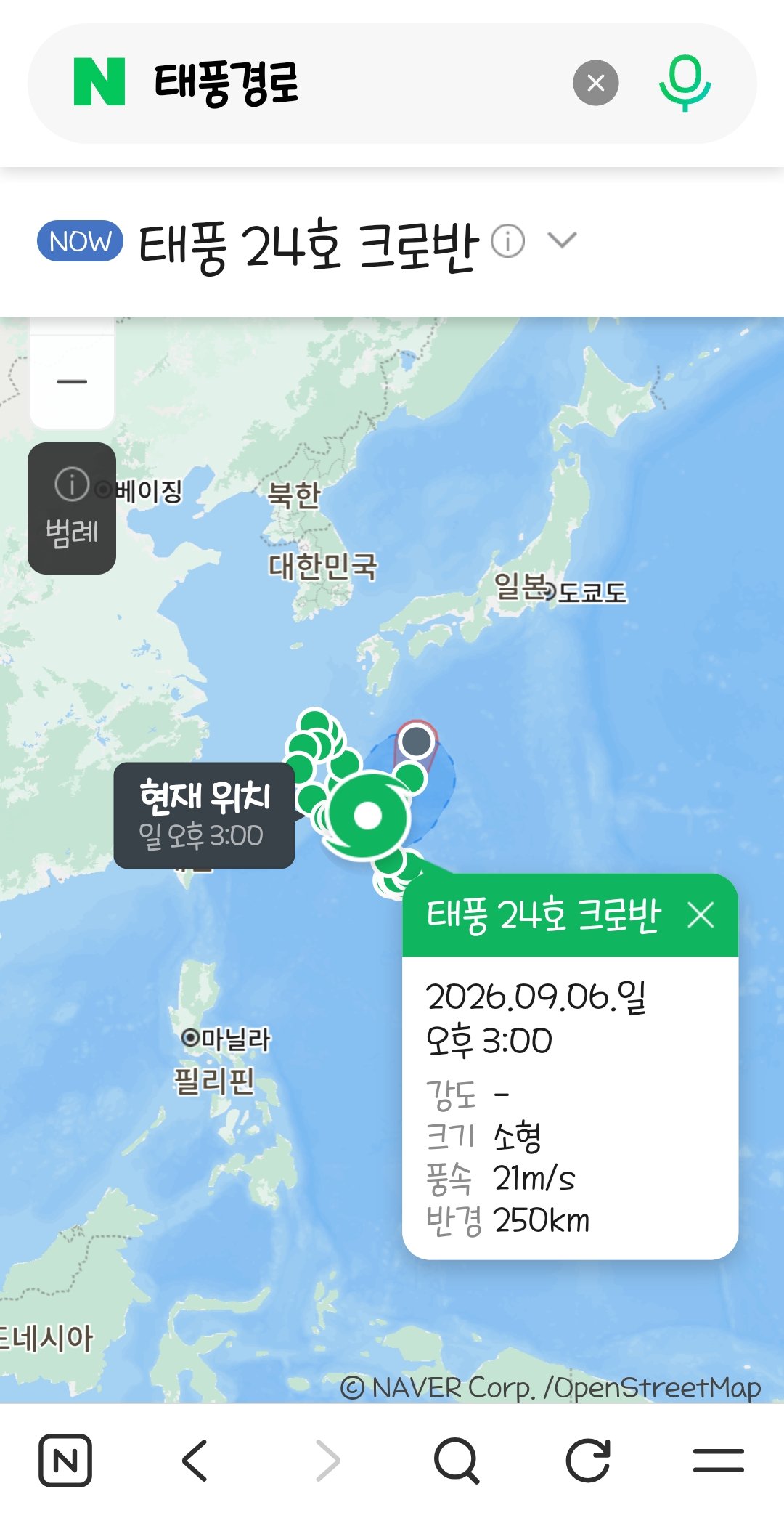Expand the typhoon selection dropdown chevron
This screenshot has width=784, height=1518.
point(562,240)
